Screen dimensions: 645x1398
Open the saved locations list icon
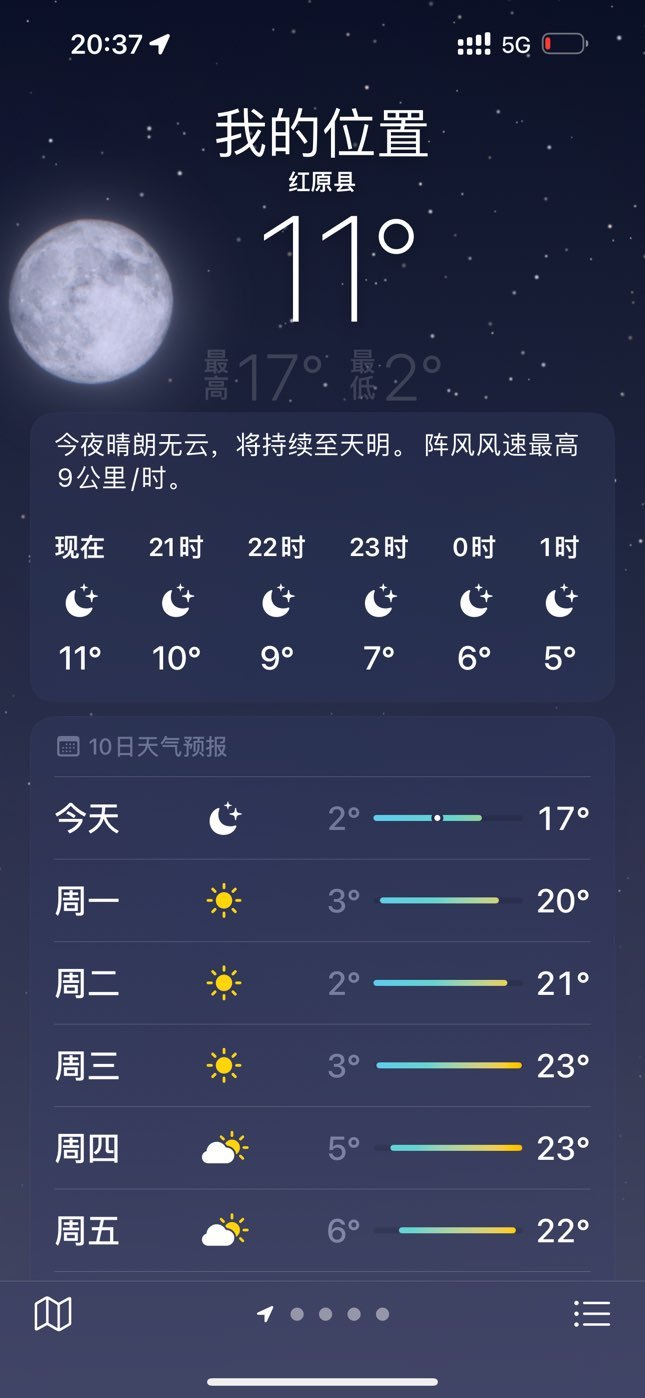point(592,1313)
